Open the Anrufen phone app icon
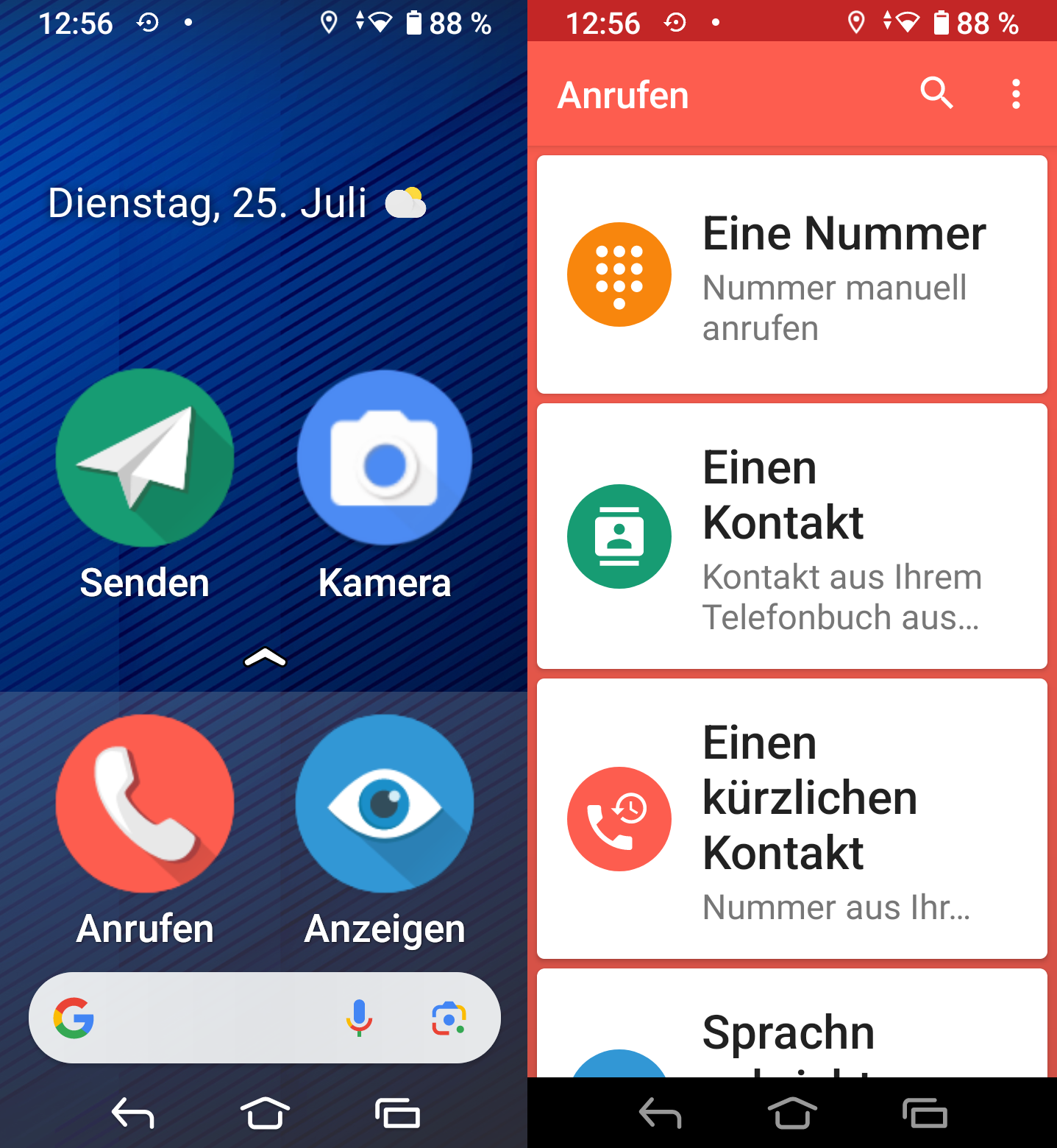Image resolution: width=1057 pixels, height=1148 pixels. coord(145,804)
